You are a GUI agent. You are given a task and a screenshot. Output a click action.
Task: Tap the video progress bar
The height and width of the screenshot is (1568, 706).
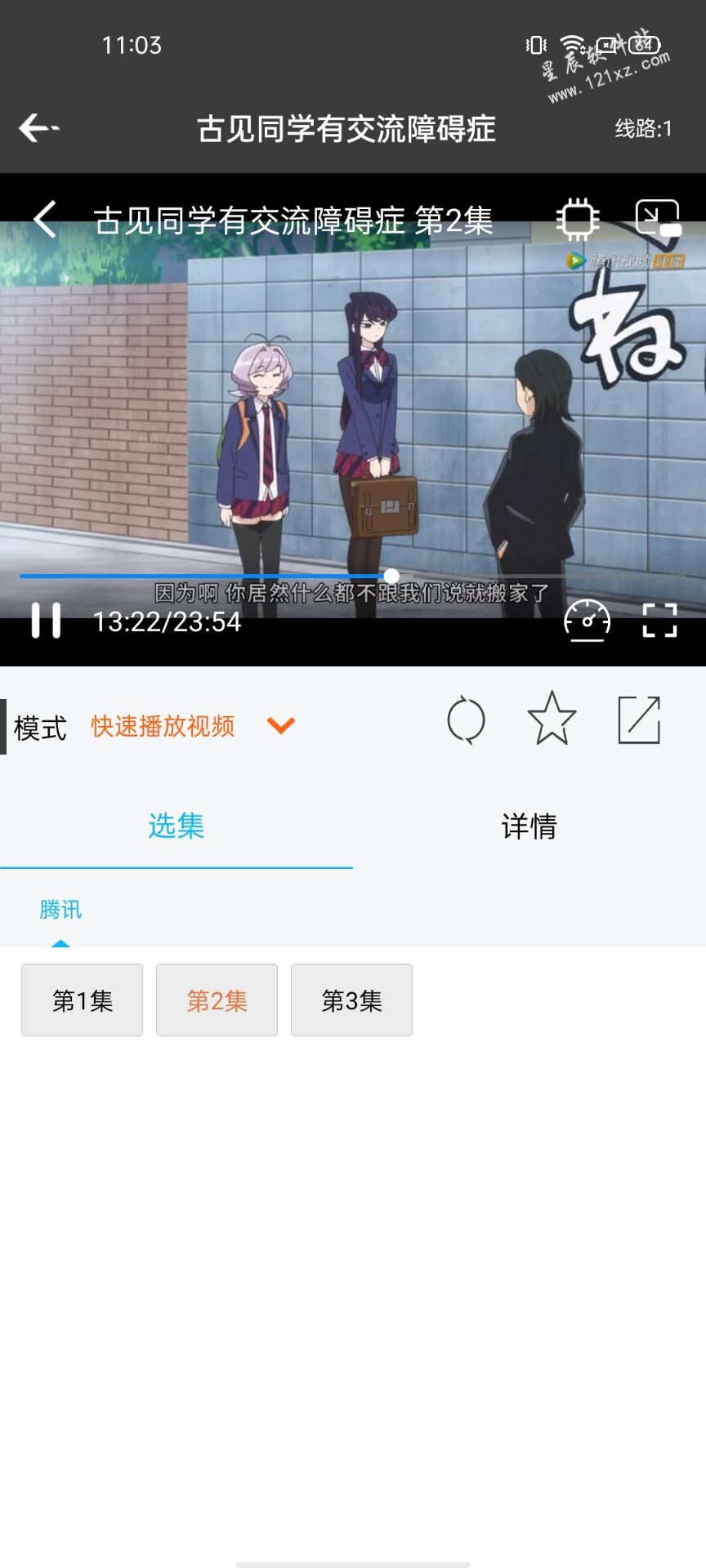pos(245,576)
